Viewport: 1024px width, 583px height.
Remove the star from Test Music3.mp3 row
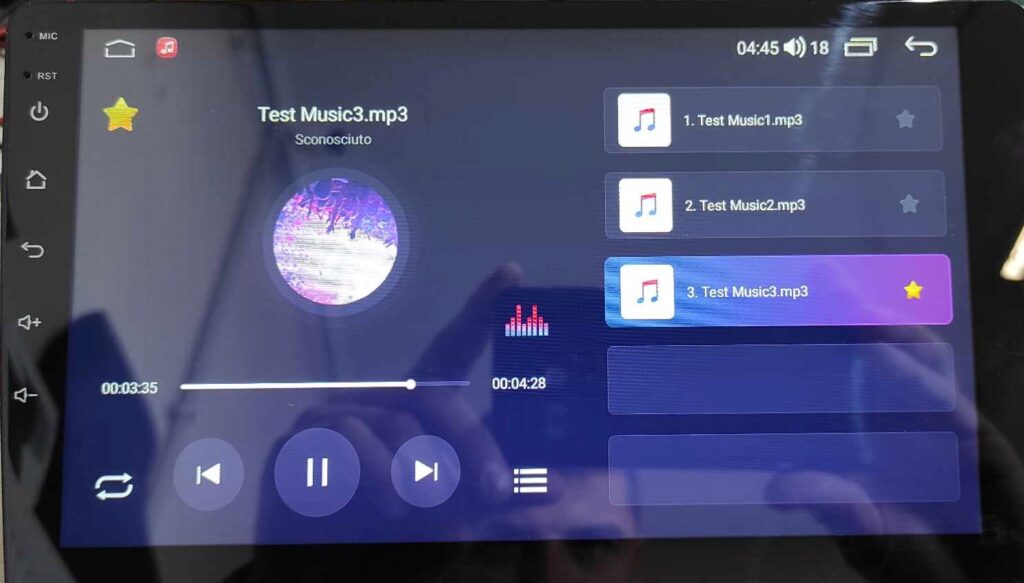point(913,290)
